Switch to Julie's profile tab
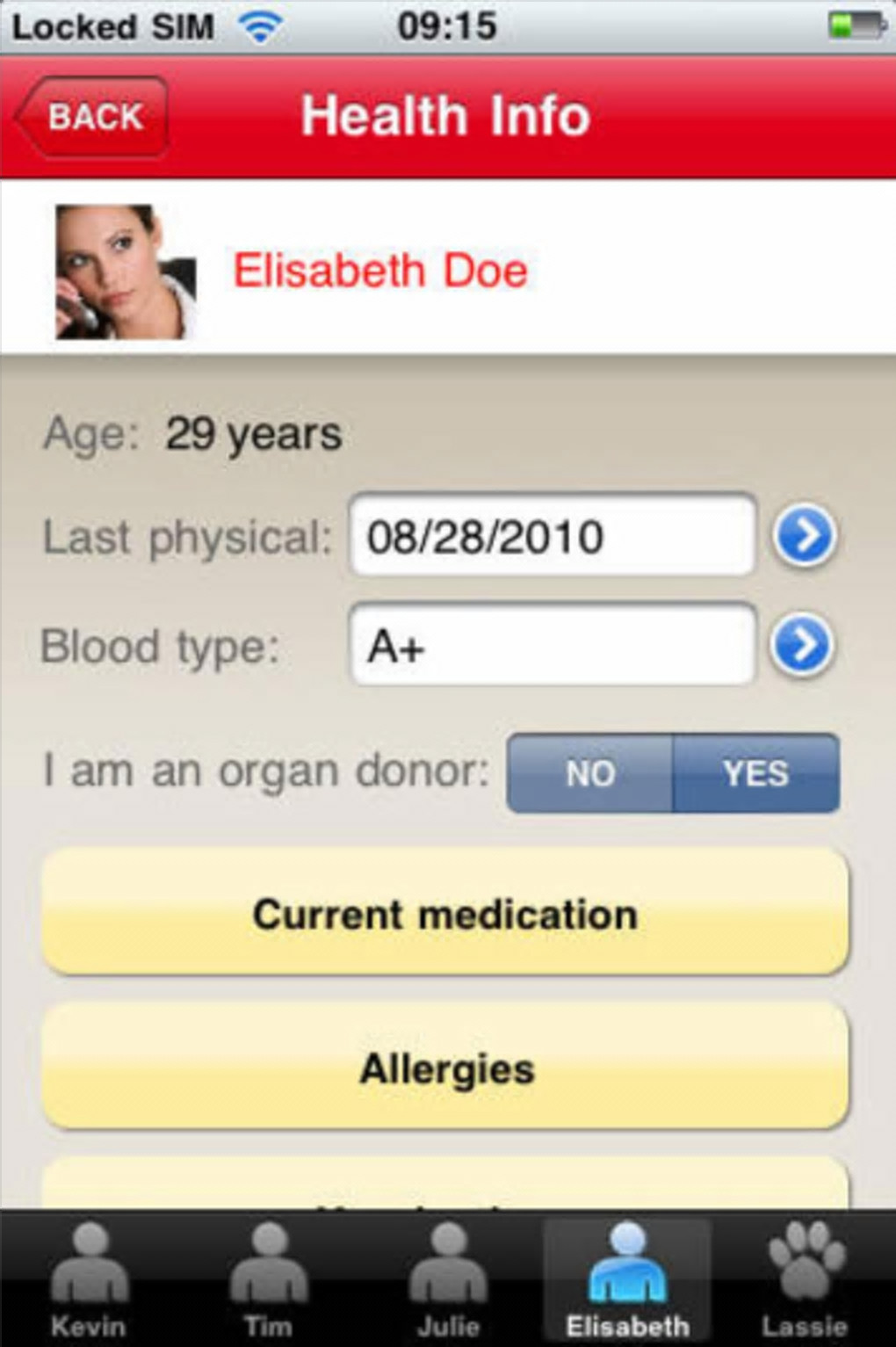The image size is (896, 1347). point(448,1280)
